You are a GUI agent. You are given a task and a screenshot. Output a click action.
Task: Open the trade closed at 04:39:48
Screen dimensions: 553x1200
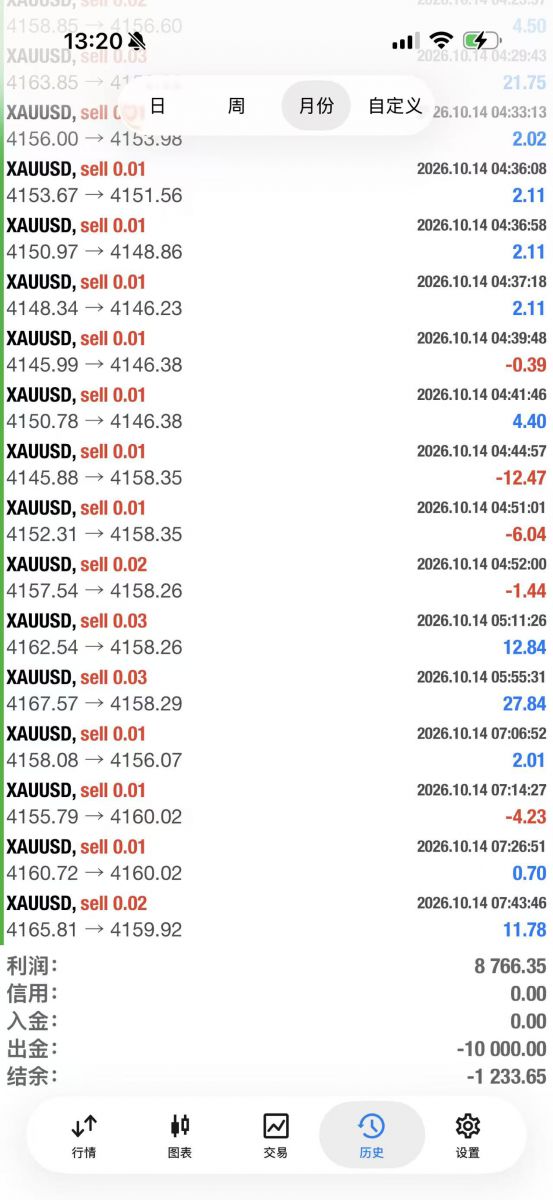(276, 352)
